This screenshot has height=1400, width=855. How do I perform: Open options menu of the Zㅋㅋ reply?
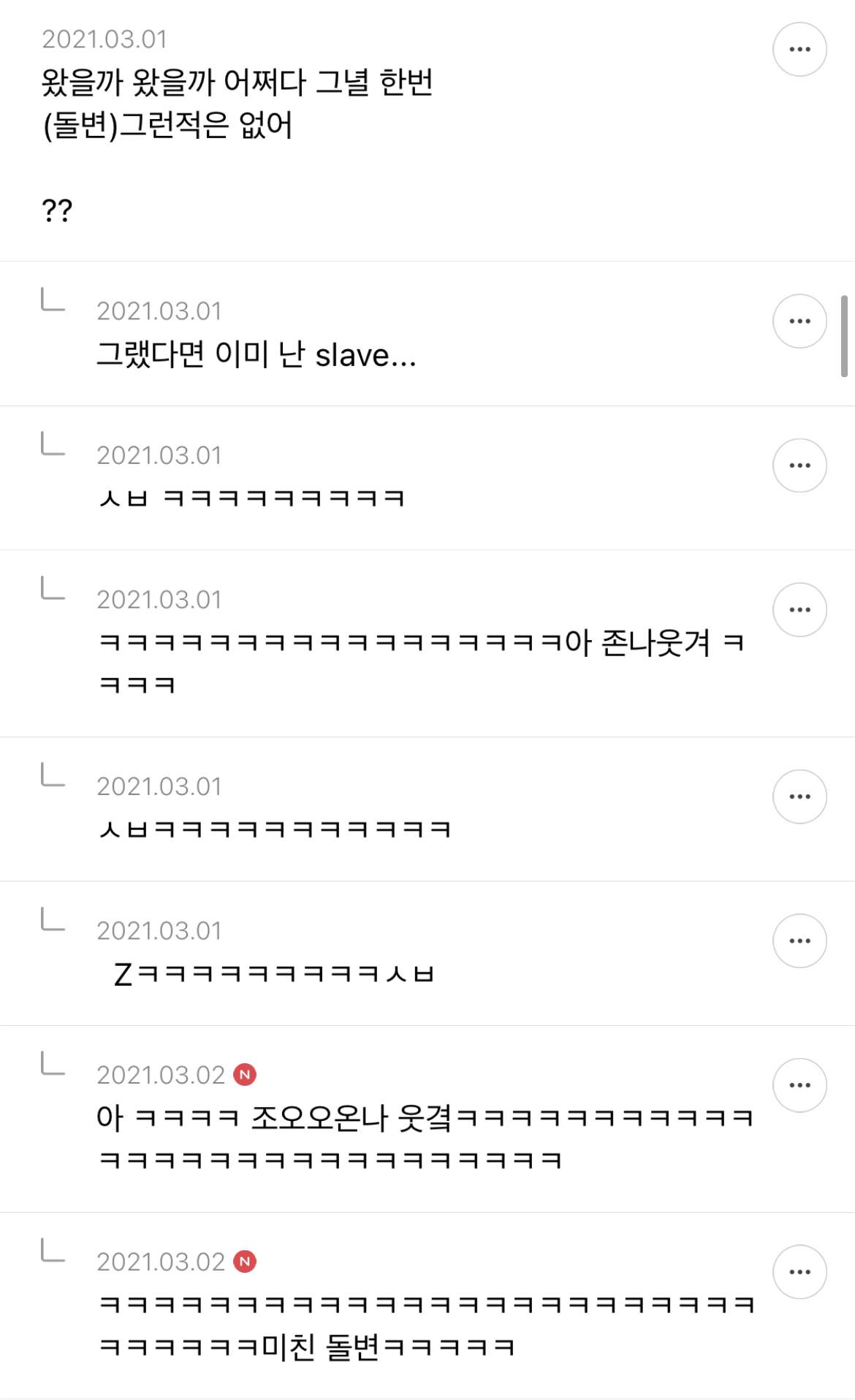coord(799,940)
